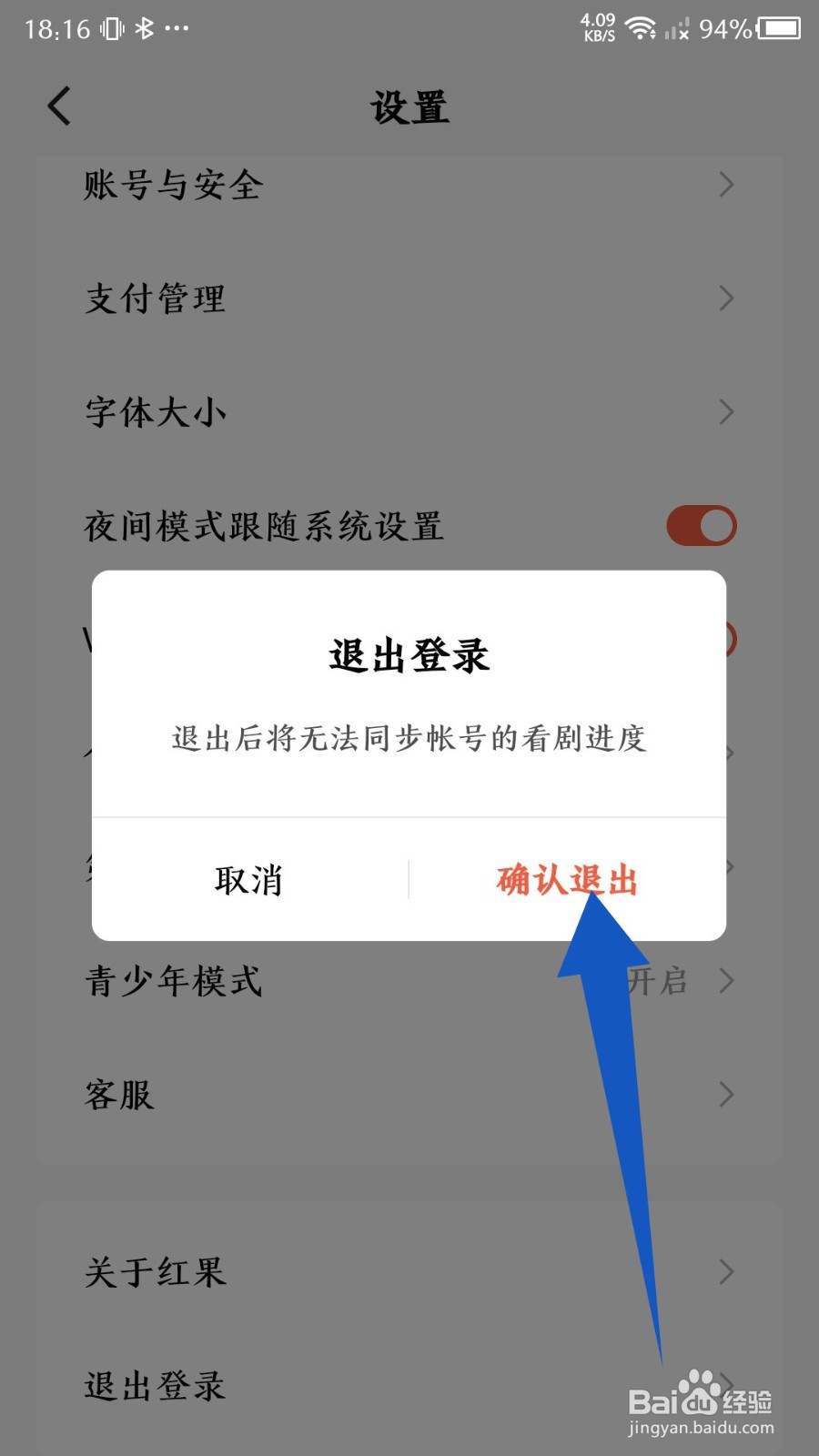This screenshot has height=1456, width=819.
Task: Tap the Wi-Fi signal icon
Action: (x=642, y=28)
